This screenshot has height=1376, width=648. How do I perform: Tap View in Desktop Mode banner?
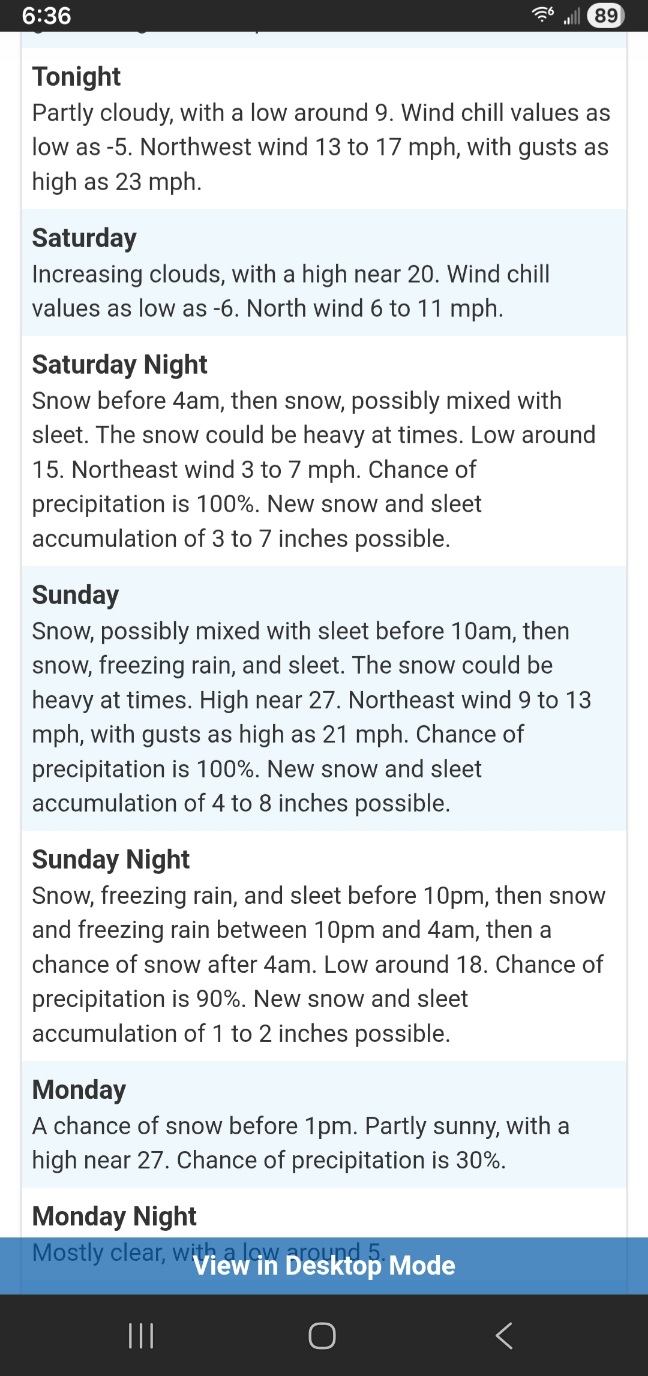pos(324,1265)
